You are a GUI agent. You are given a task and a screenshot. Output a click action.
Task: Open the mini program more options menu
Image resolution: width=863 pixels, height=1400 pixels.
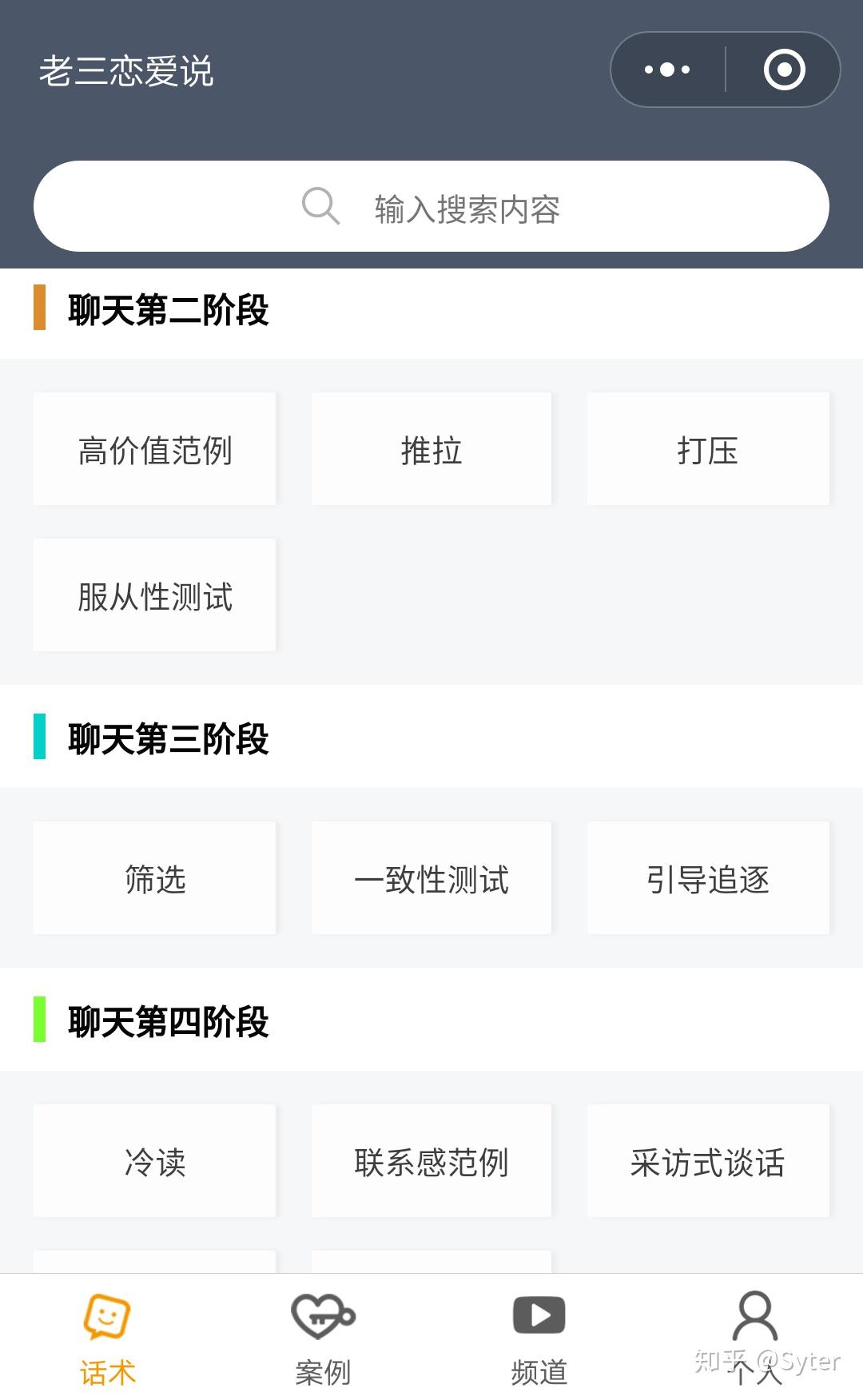[x=667, y=70]
